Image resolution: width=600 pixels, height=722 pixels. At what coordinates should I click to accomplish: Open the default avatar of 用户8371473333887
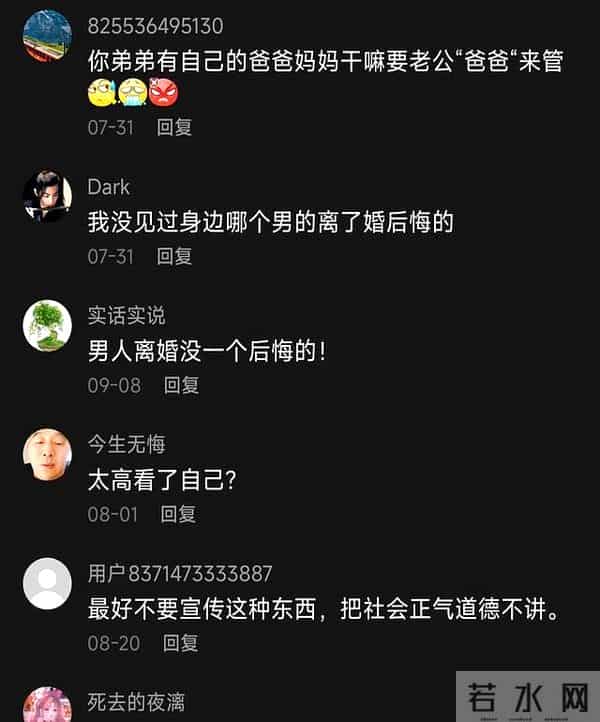pyautogui.click(x=47, y=583)
